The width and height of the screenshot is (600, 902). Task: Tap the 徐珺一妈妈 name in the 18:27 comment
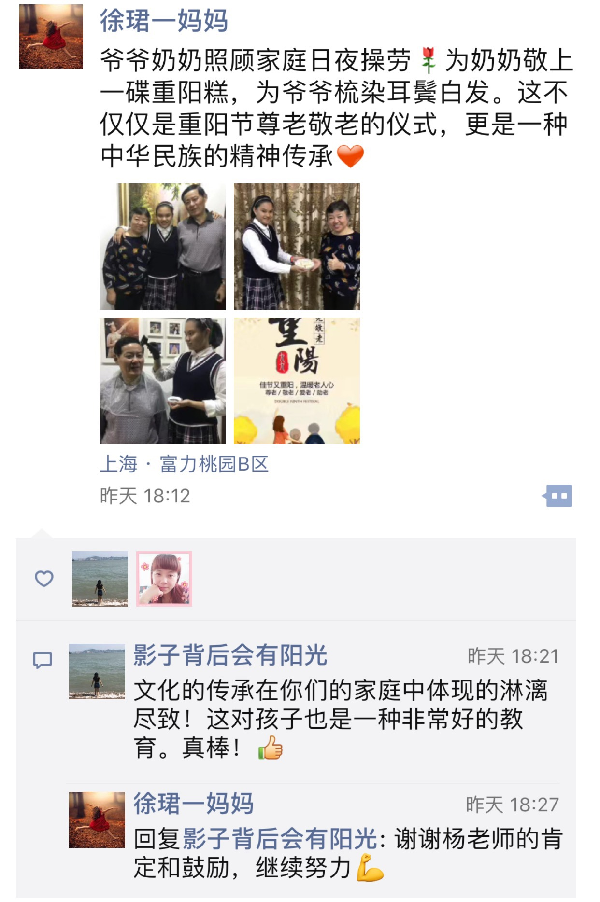(x=194, y=803)
